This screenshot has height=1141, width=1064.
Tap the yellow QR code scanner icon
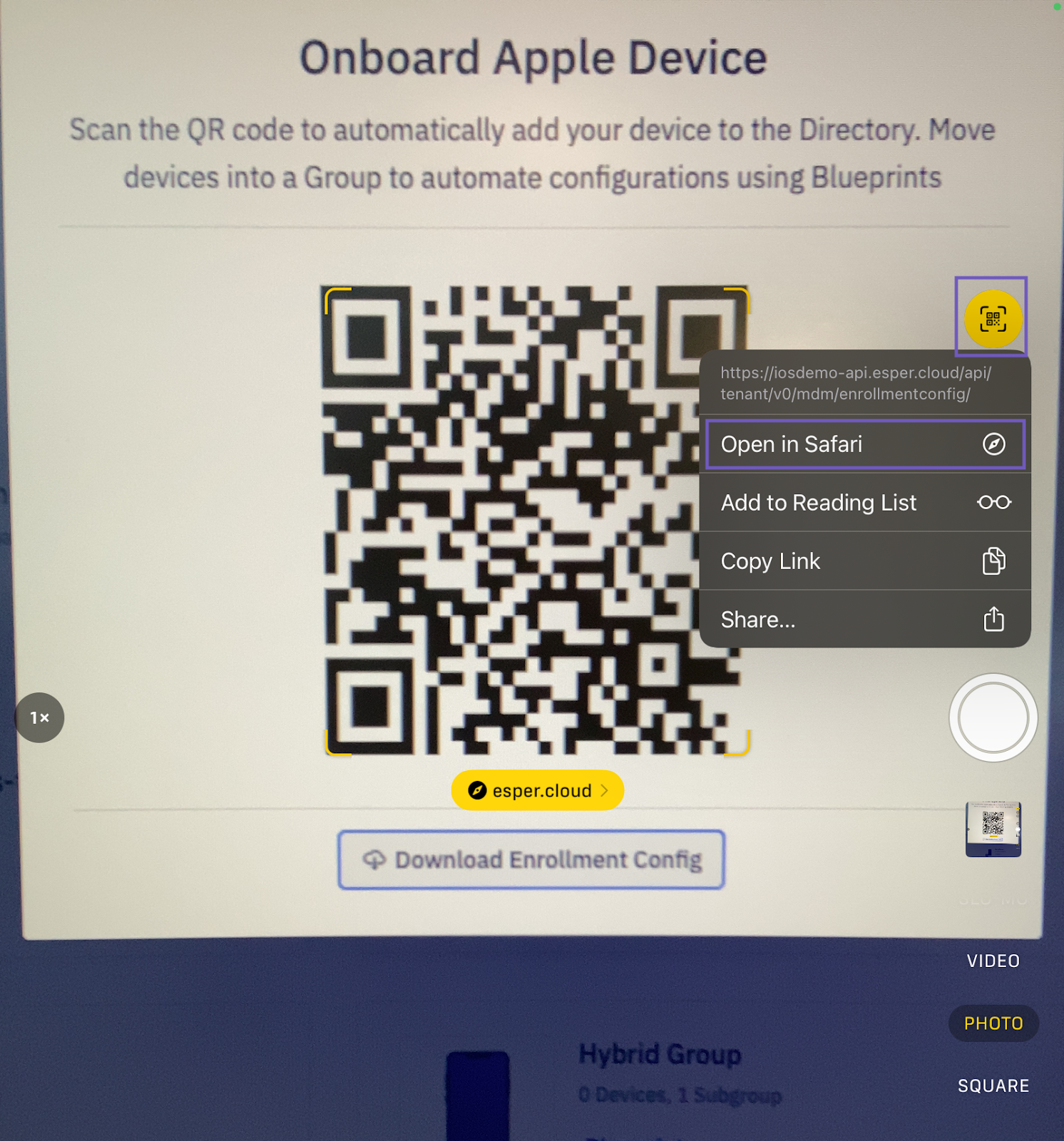pos(993,319)
